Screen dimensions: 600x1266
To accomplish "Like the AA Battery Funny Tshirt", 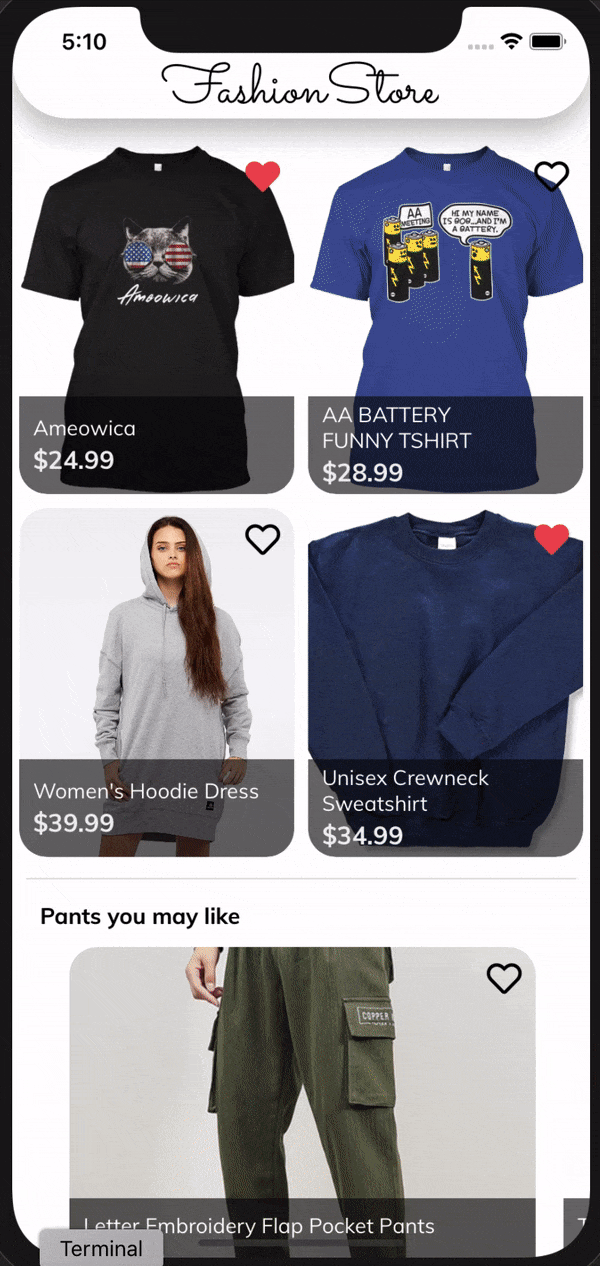I will point(551,176).
